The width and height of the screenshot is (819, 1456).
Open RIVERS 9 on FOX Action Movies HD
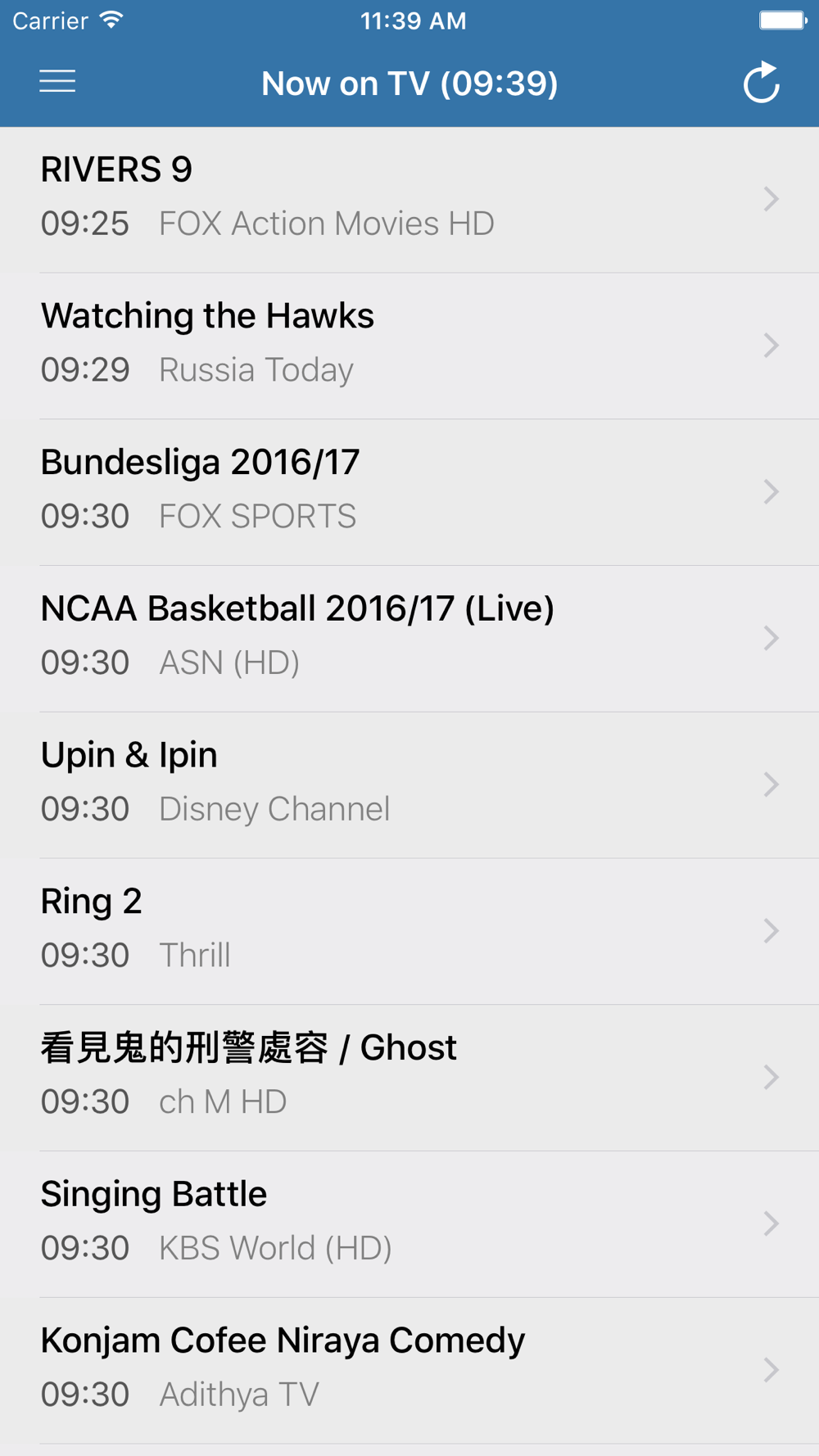409,200
